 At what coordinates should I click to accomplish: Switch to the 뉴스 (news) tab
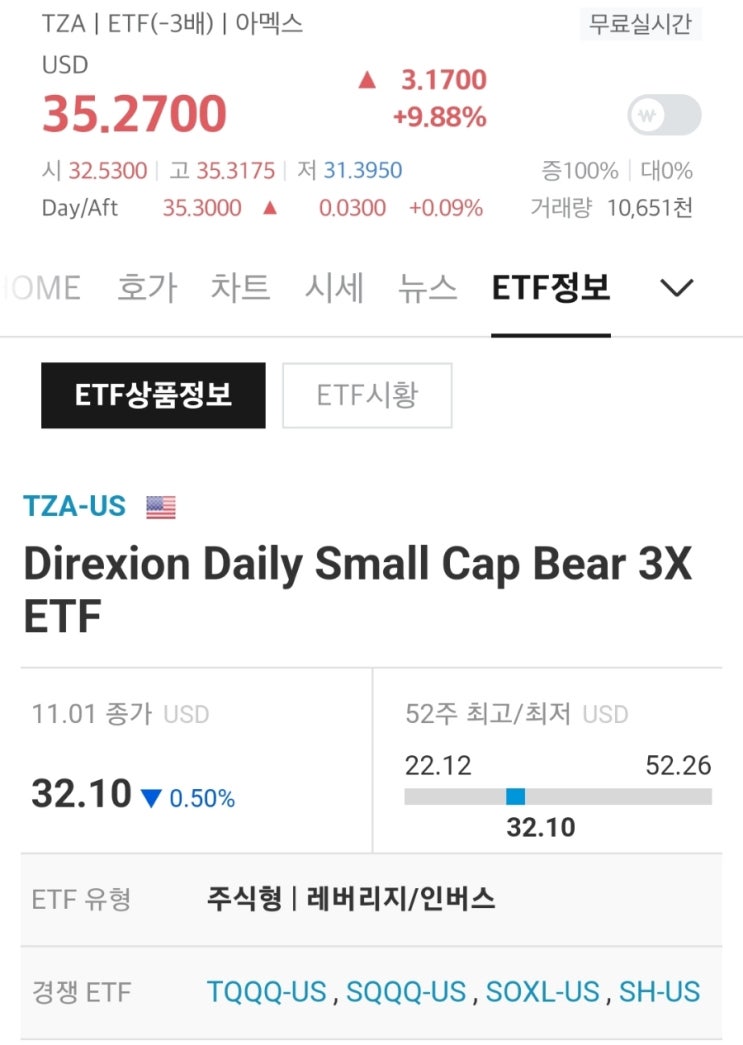[x=426, y=288]
